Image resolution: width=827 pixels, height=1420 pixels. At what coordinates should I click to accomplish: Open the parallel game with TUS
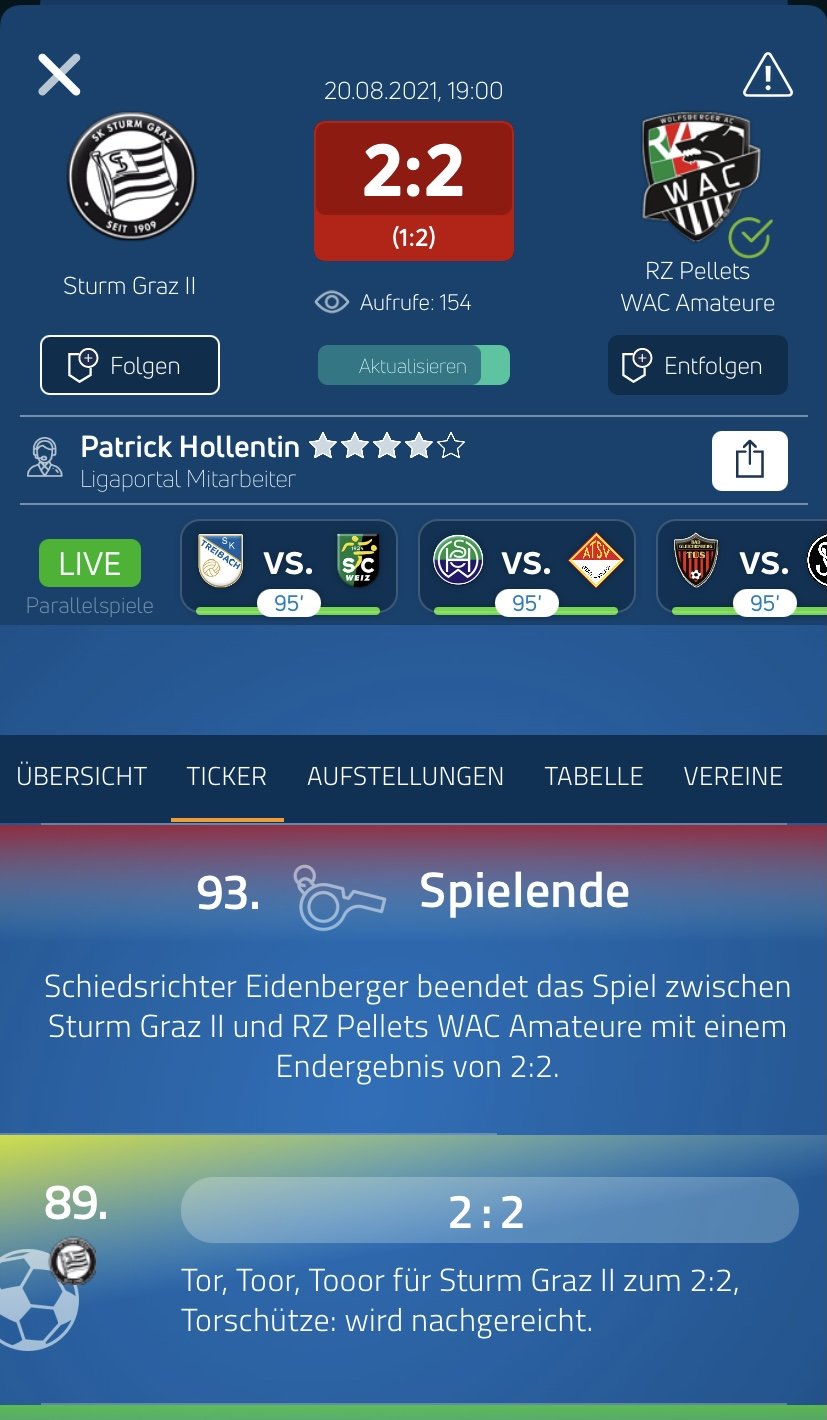click(742, 566)
